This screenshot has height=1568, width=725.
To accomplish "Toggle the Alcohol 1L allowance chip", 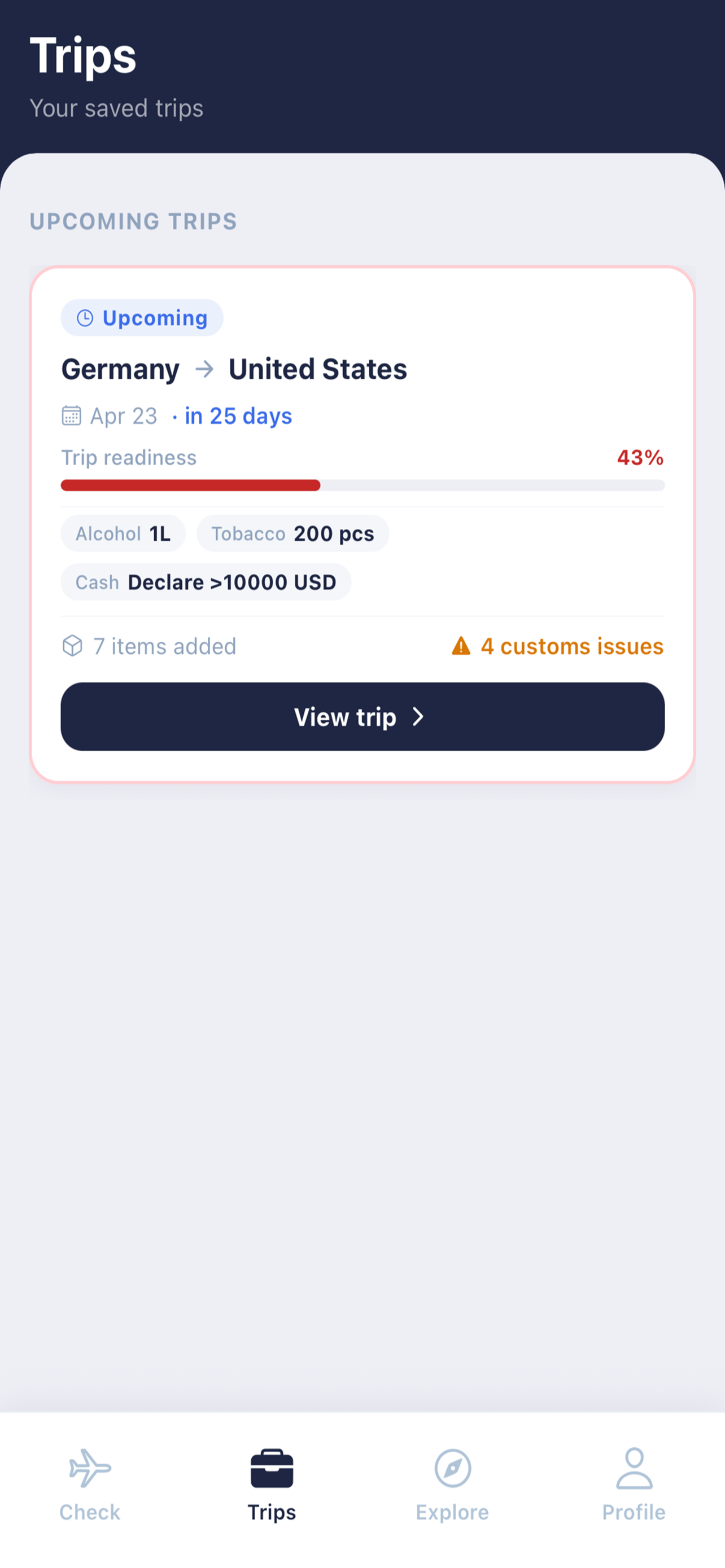I will 123,533.
